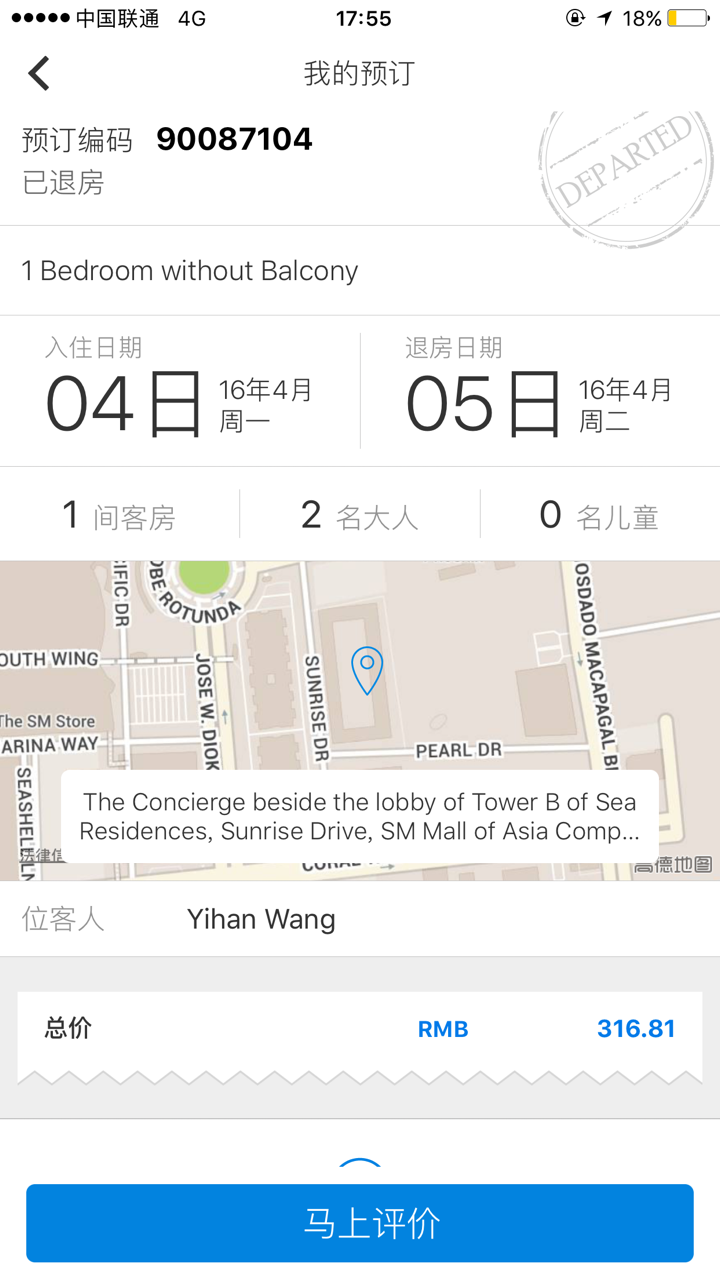The image size is (720, 1280).
Task: Go back from 我的预订 page
Action: (x=39, y=74)
